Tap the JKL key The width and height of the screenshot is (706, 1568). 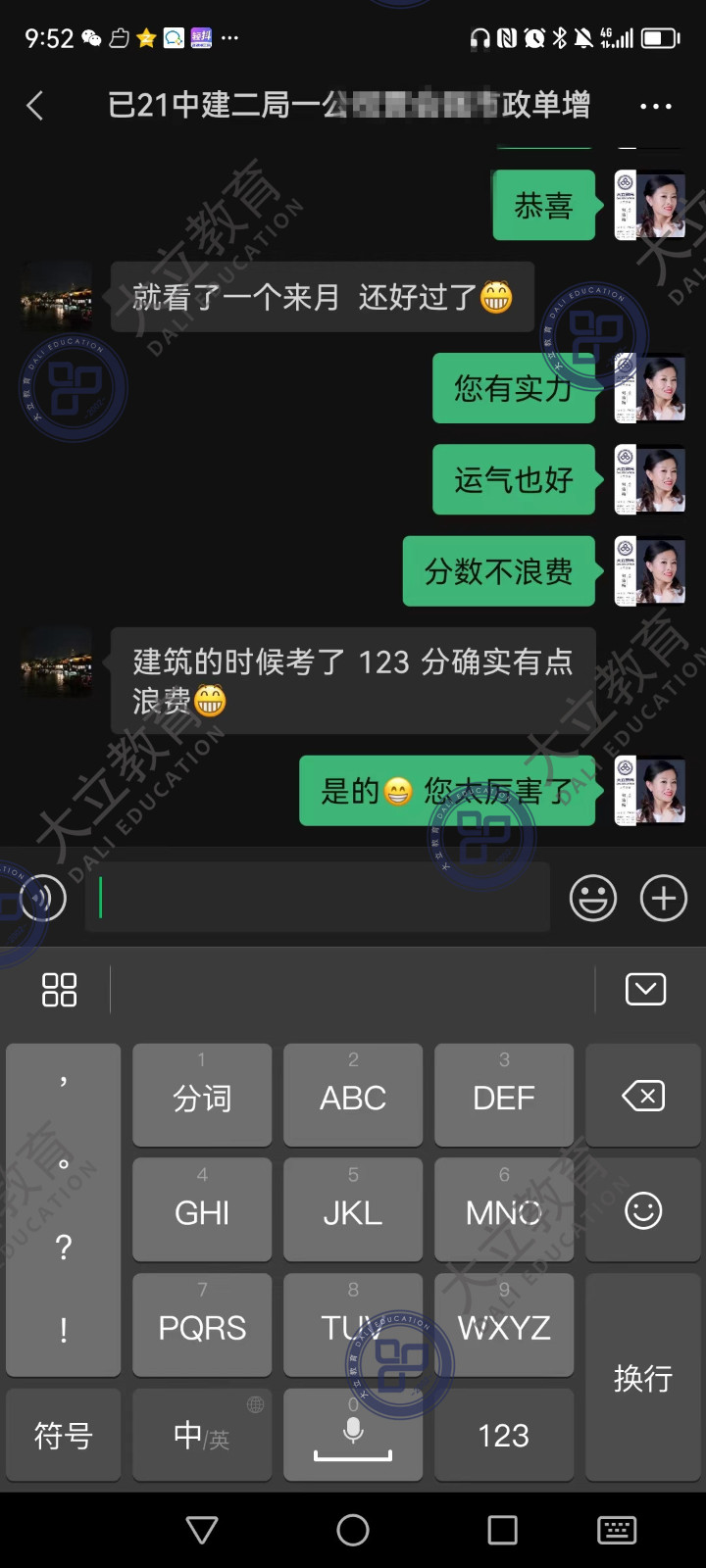(x=353, y=1211)
